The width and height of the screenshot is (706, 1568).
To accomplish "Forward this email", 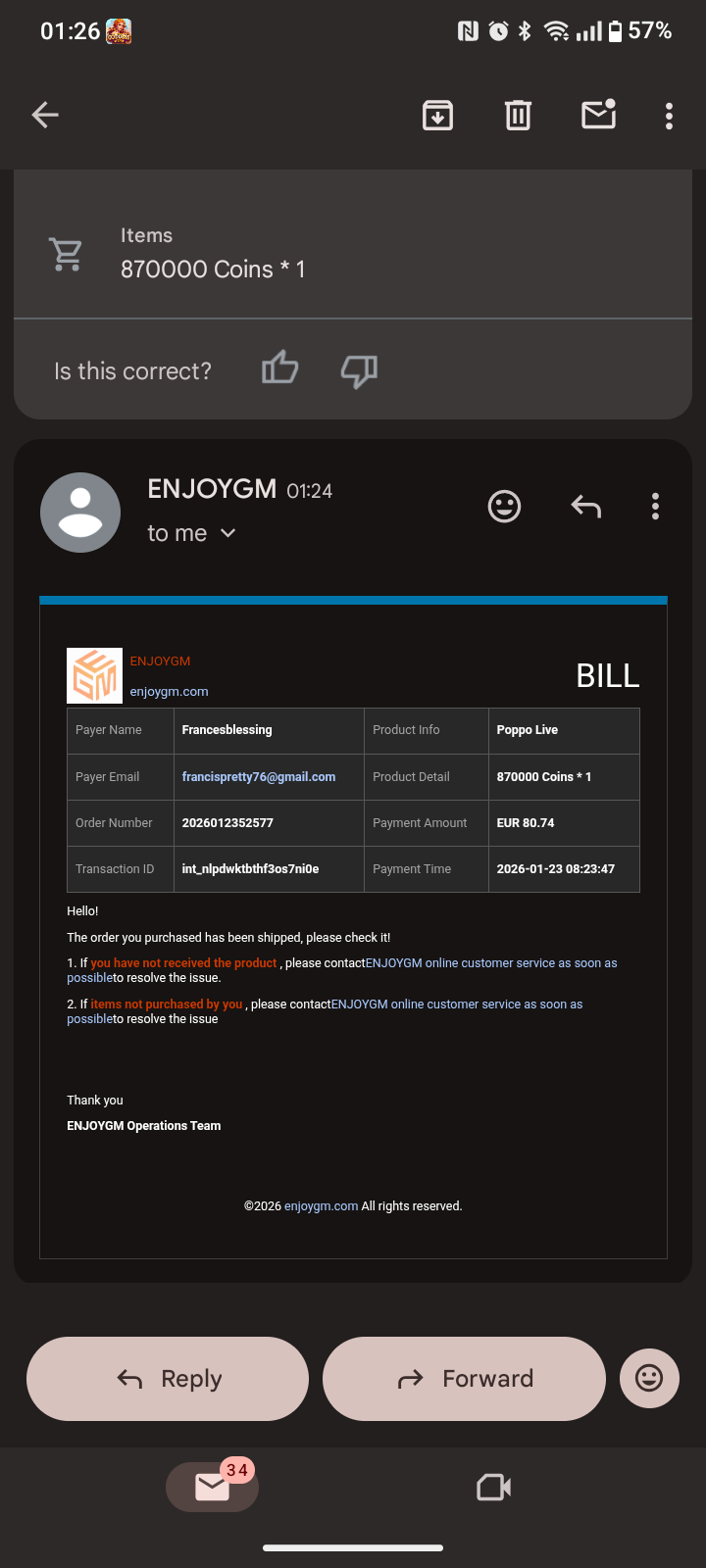I will pos(464,1379).
